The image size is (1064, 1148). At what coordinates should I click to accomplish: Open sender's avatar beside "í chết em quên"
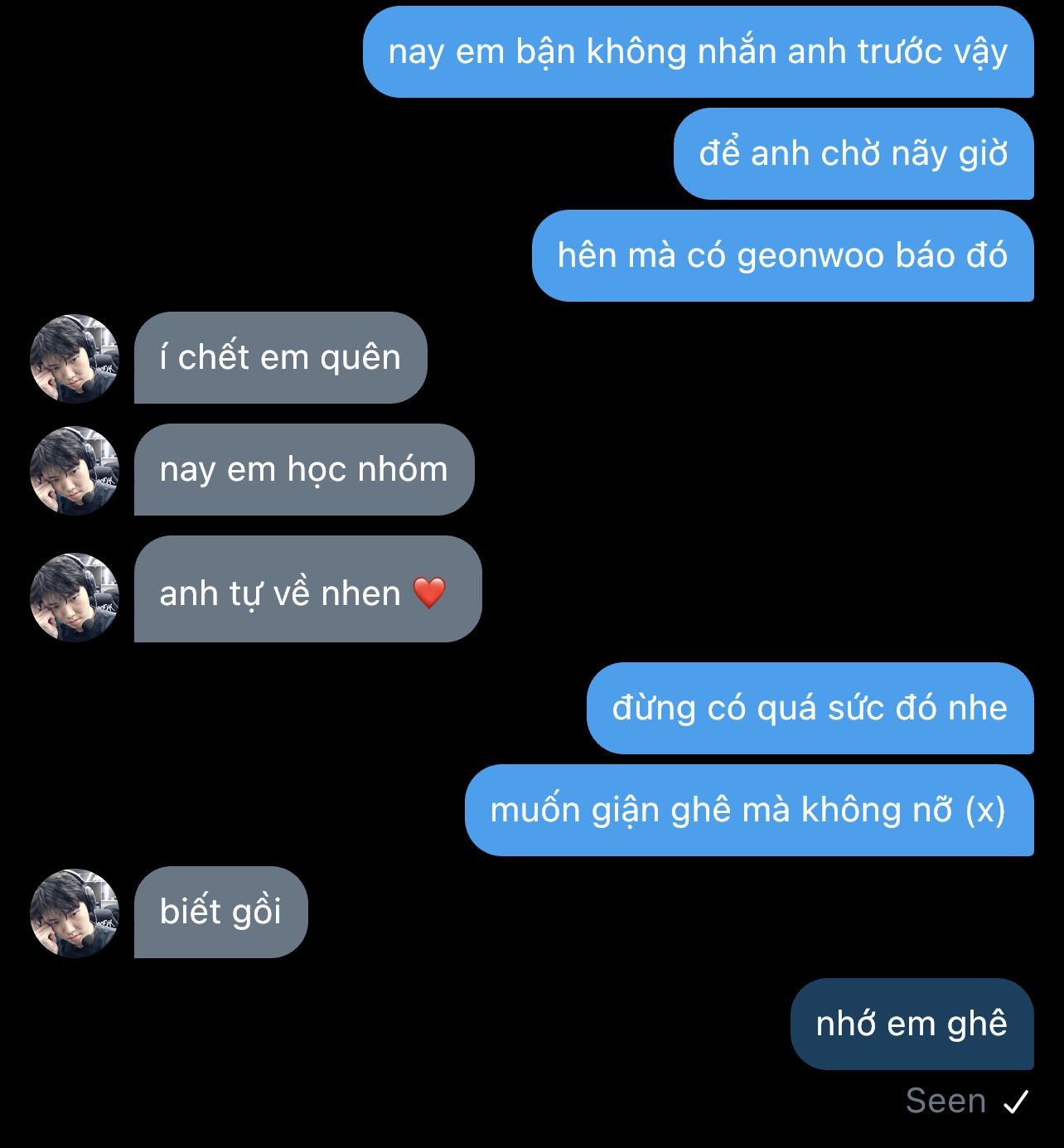pos(75,358)
